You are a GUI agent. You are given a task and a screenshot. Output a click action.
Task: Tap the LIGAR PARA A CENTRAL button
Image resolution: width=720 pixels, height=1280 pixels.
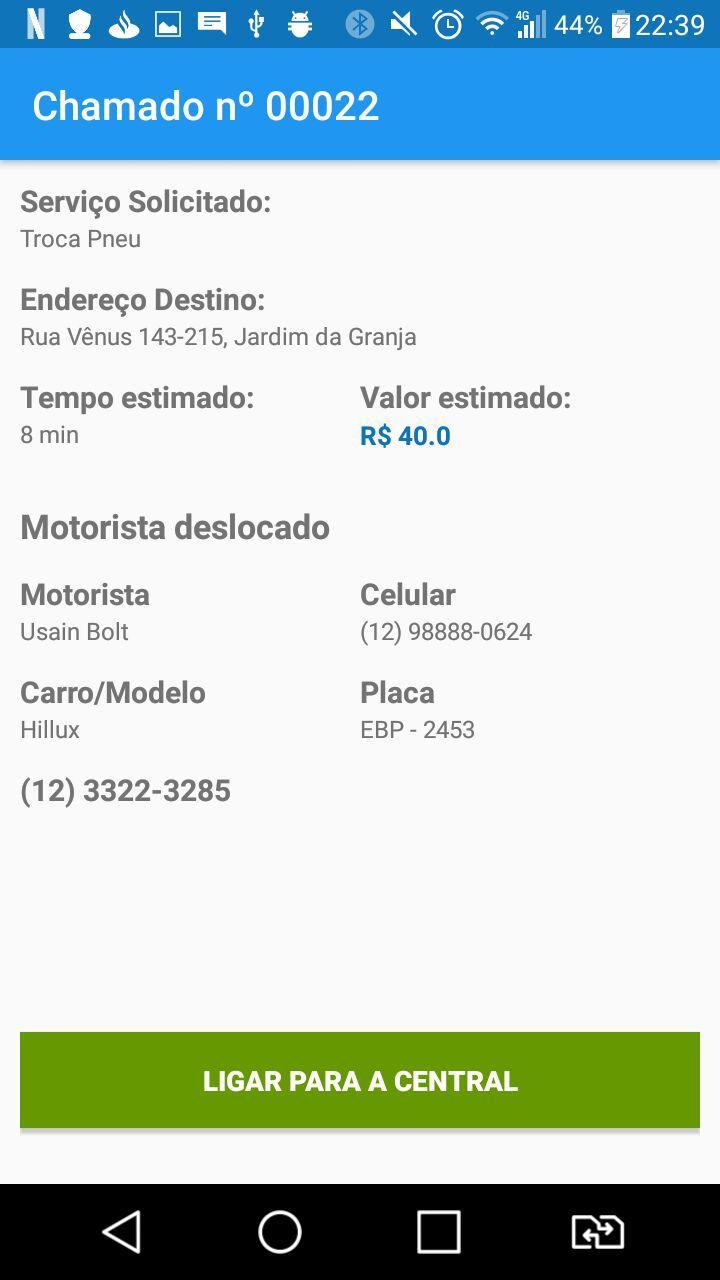click(360, 1080)
